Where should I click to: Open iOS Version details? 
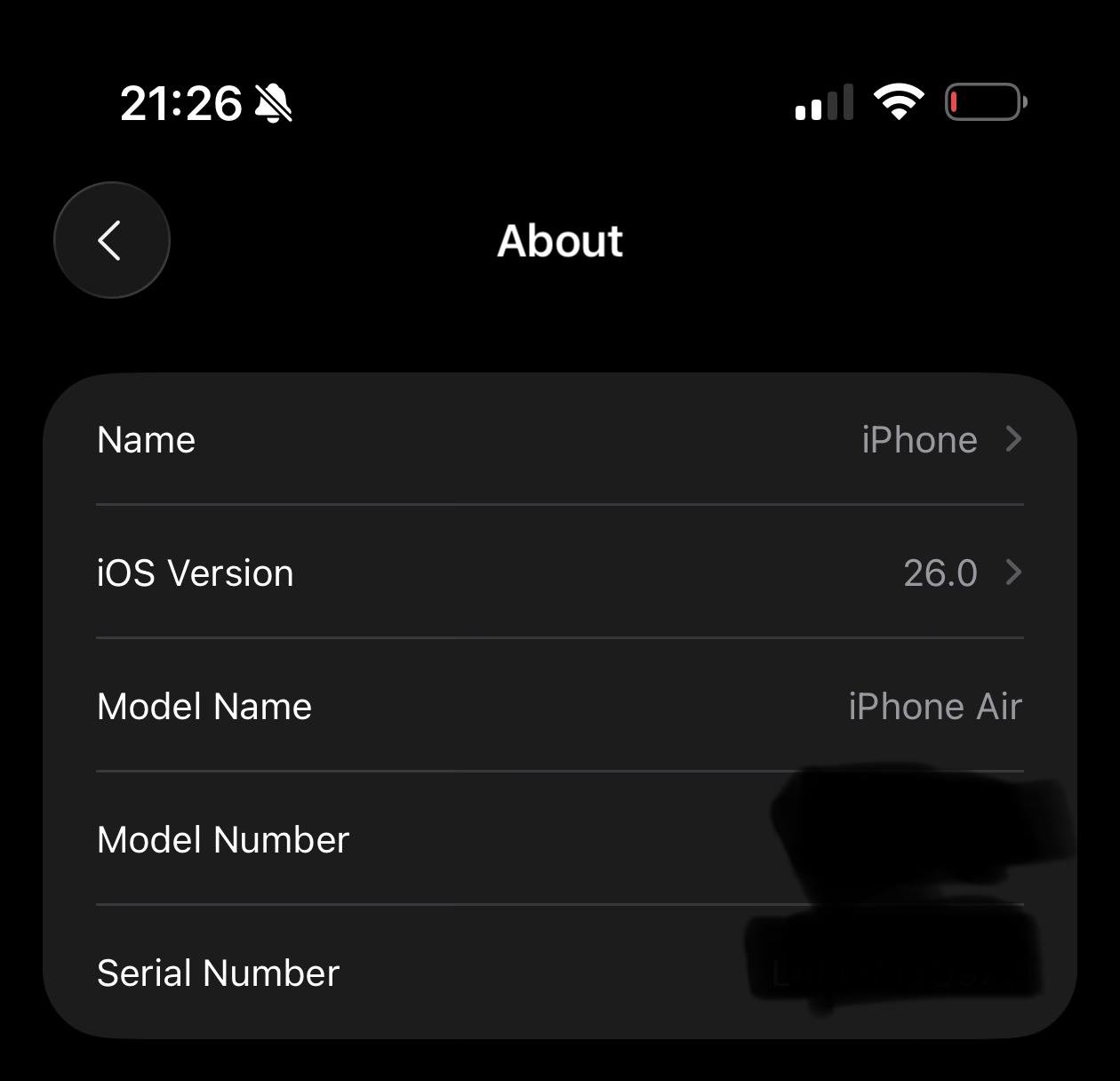click(560, 573)
